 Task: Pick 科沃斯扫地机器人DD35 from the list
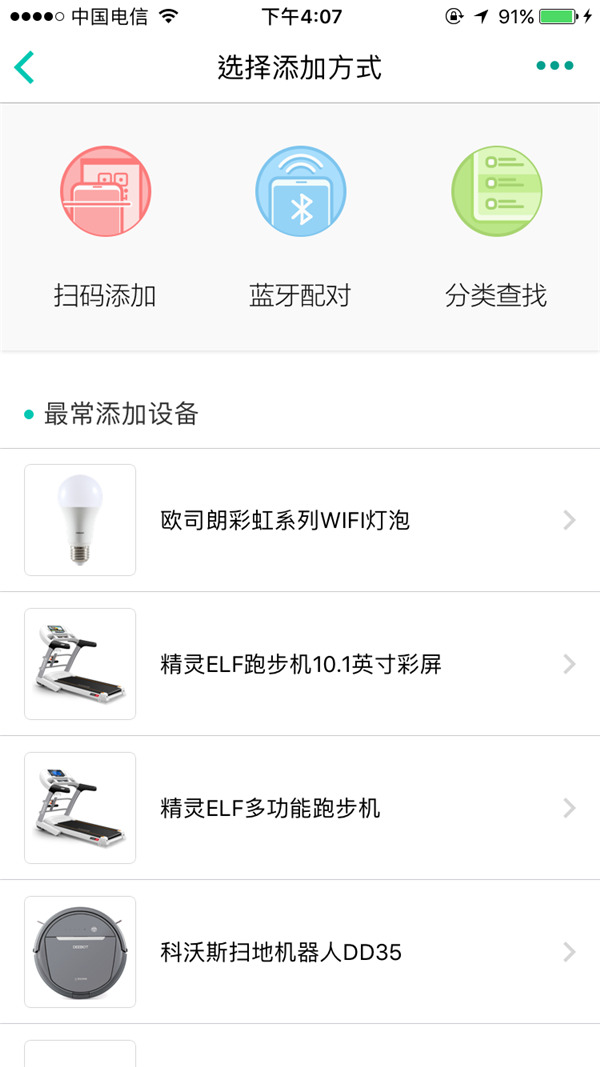click(x=300, y=952)
